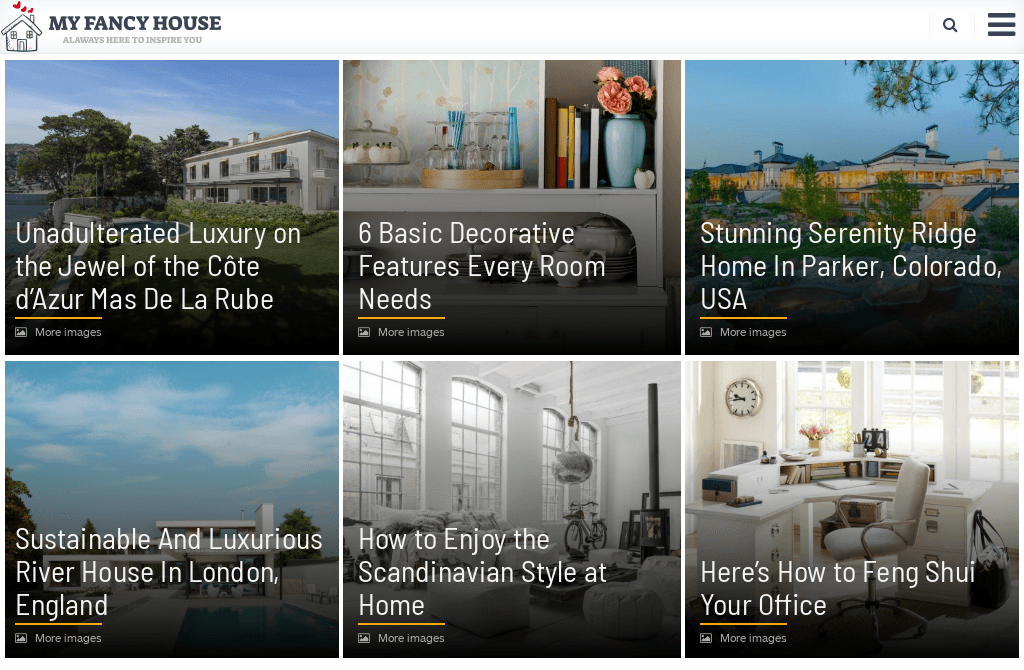This screenshot has width=1024, height=670.
Task: Open the Côte d'Azur Mas De La Rube article
Action: click(158, 266)
